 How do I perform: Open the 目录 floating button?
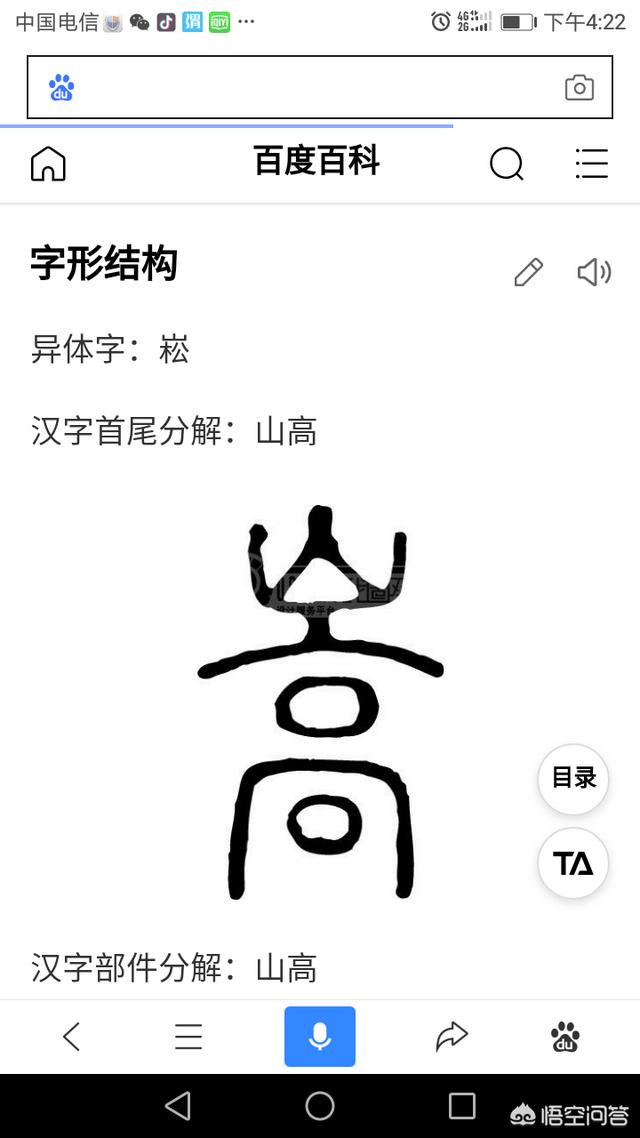click(573, 779)
